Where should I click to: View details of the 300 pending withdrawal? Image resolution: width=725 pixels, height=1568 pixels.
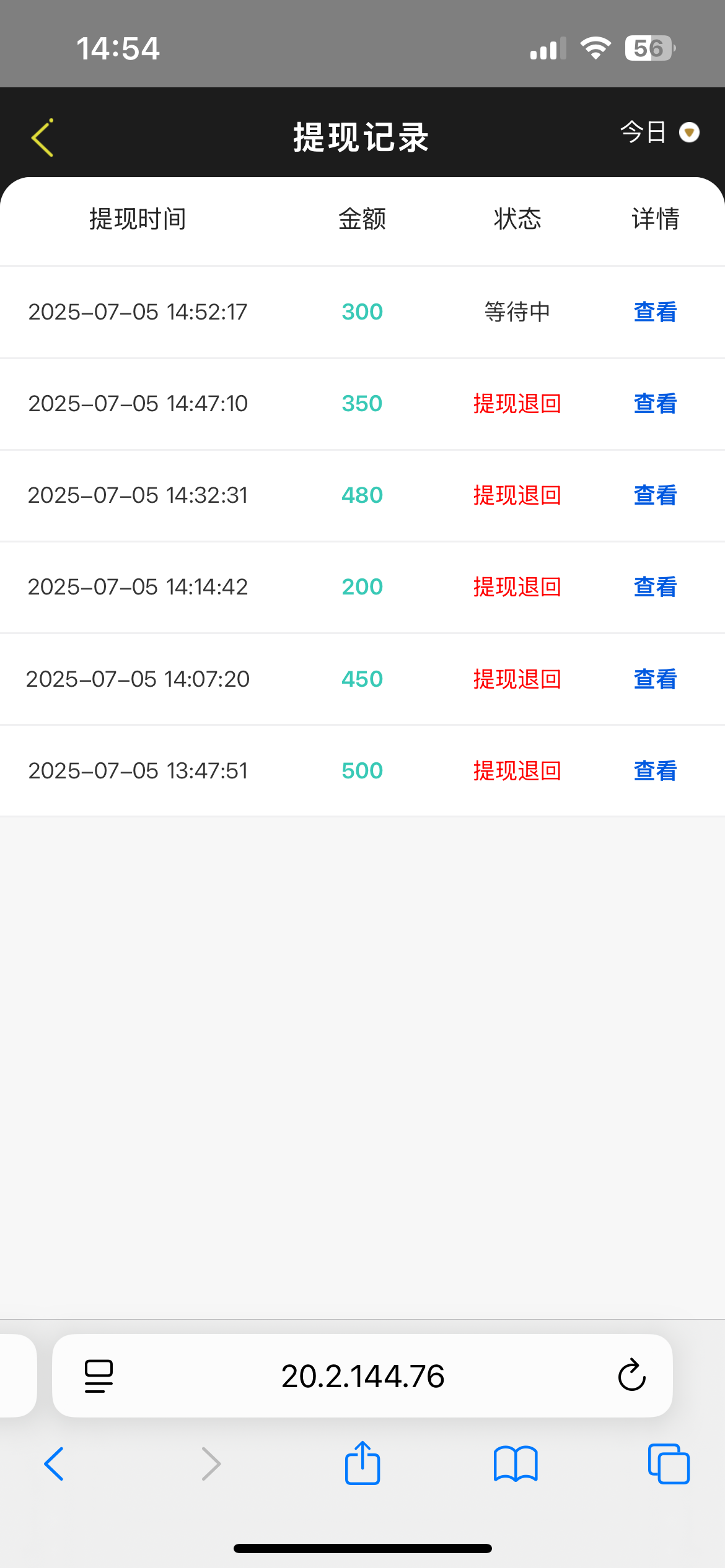654,313
